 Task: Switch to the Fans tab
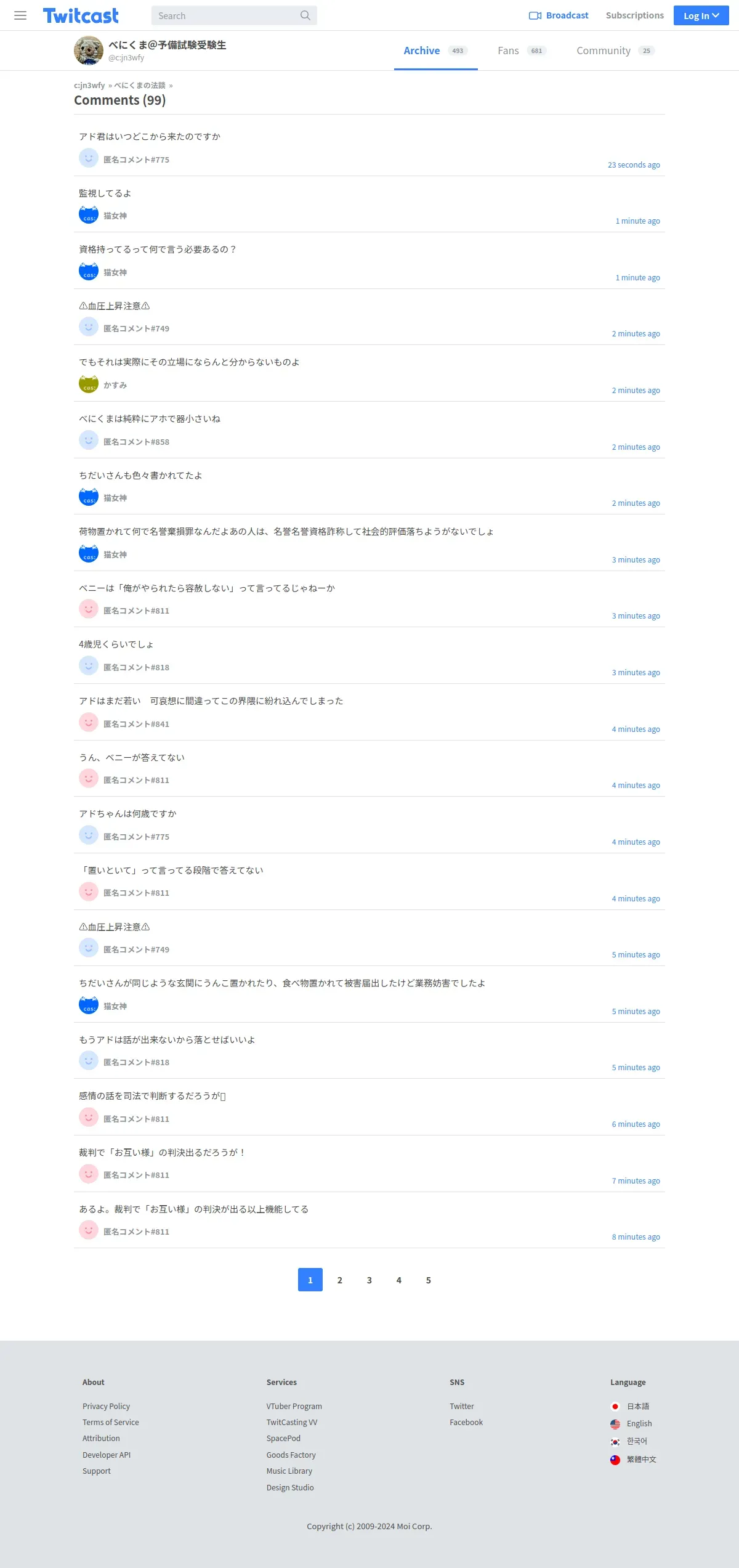(x=522, y=51)
